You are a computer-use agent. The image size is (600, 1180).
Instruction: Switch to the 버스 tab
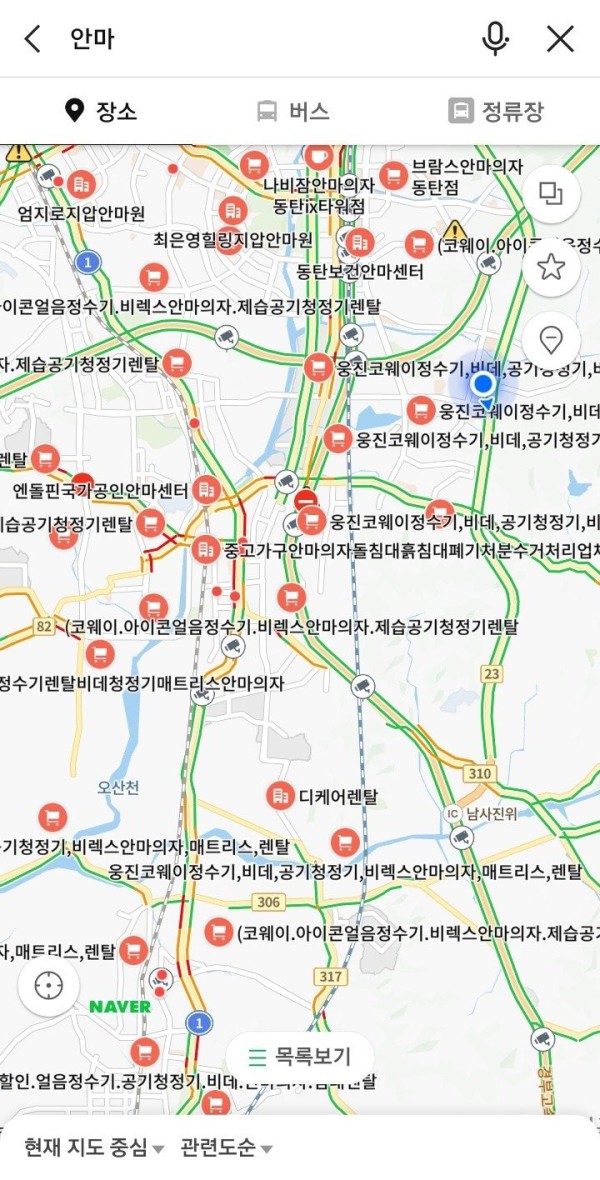click(293, 111)
